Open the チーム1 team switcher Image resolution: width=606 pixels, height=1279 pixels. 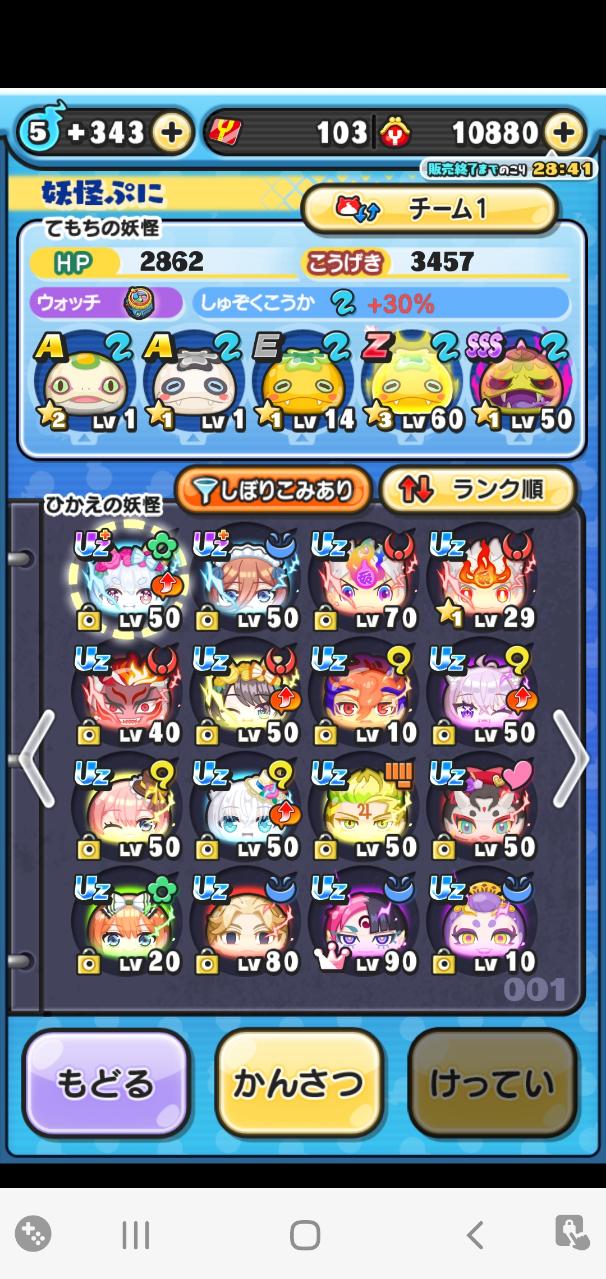coord(429,209)
